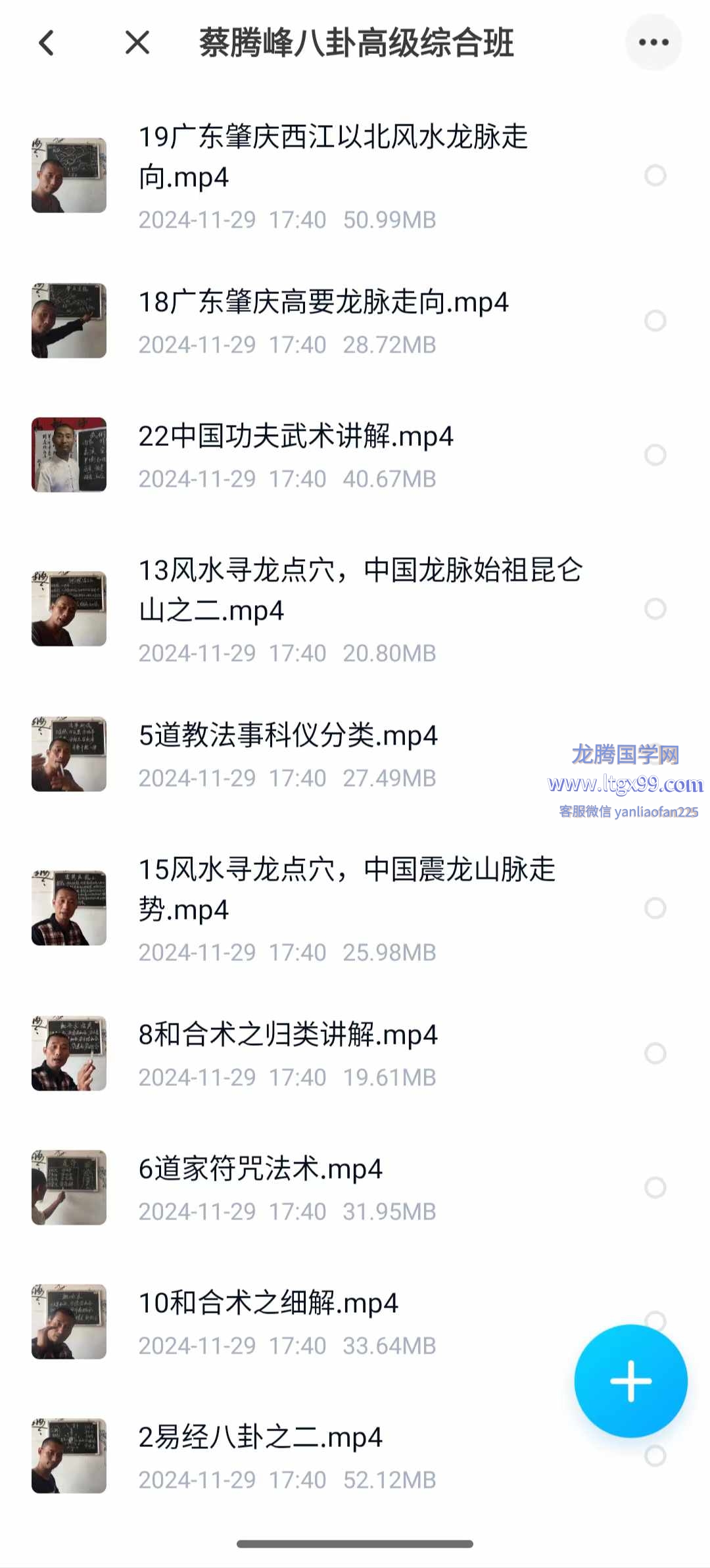Open 18广东肇庆高要龙脉走向.mp4

coord(323,303)
